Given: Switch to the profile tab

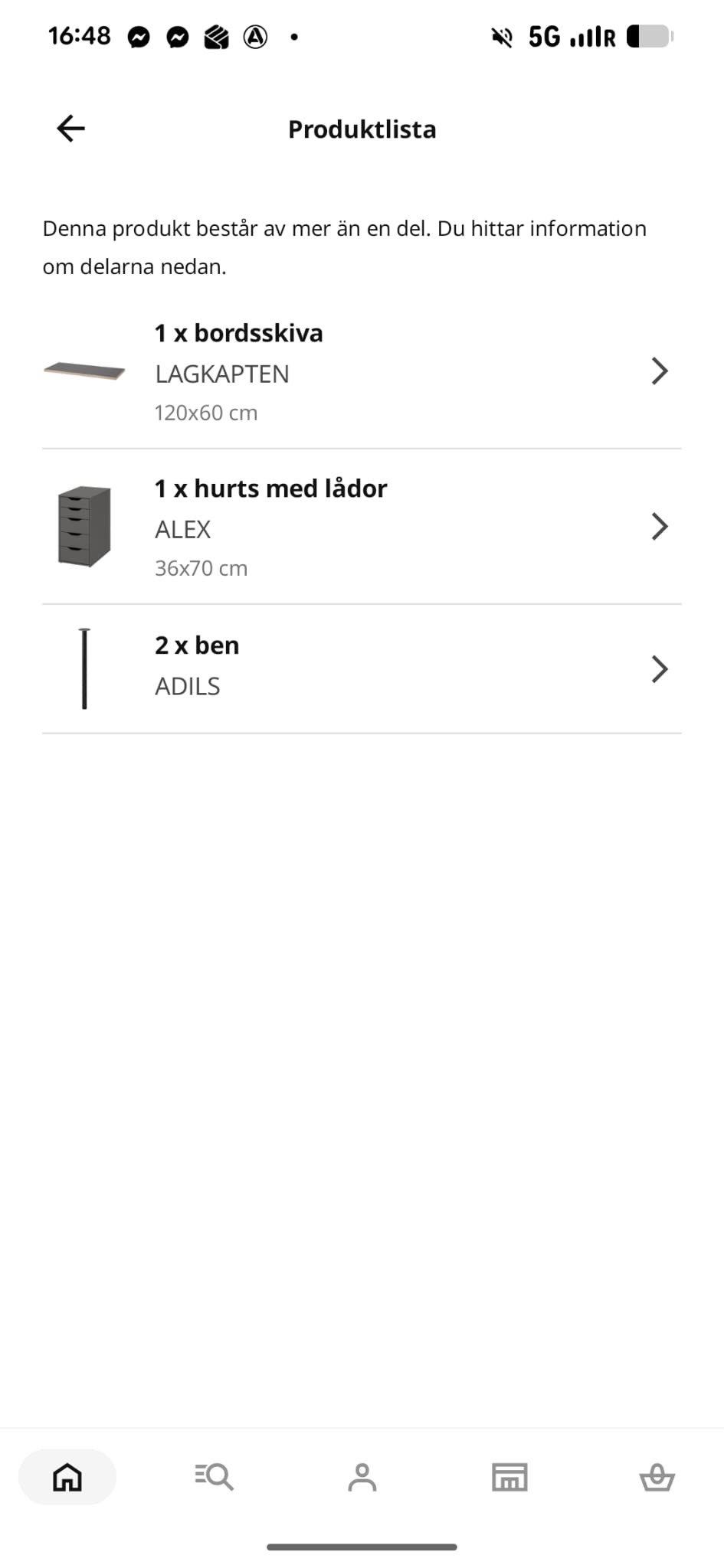Looking at the screenshot, I should click(x=362, y=1477).
